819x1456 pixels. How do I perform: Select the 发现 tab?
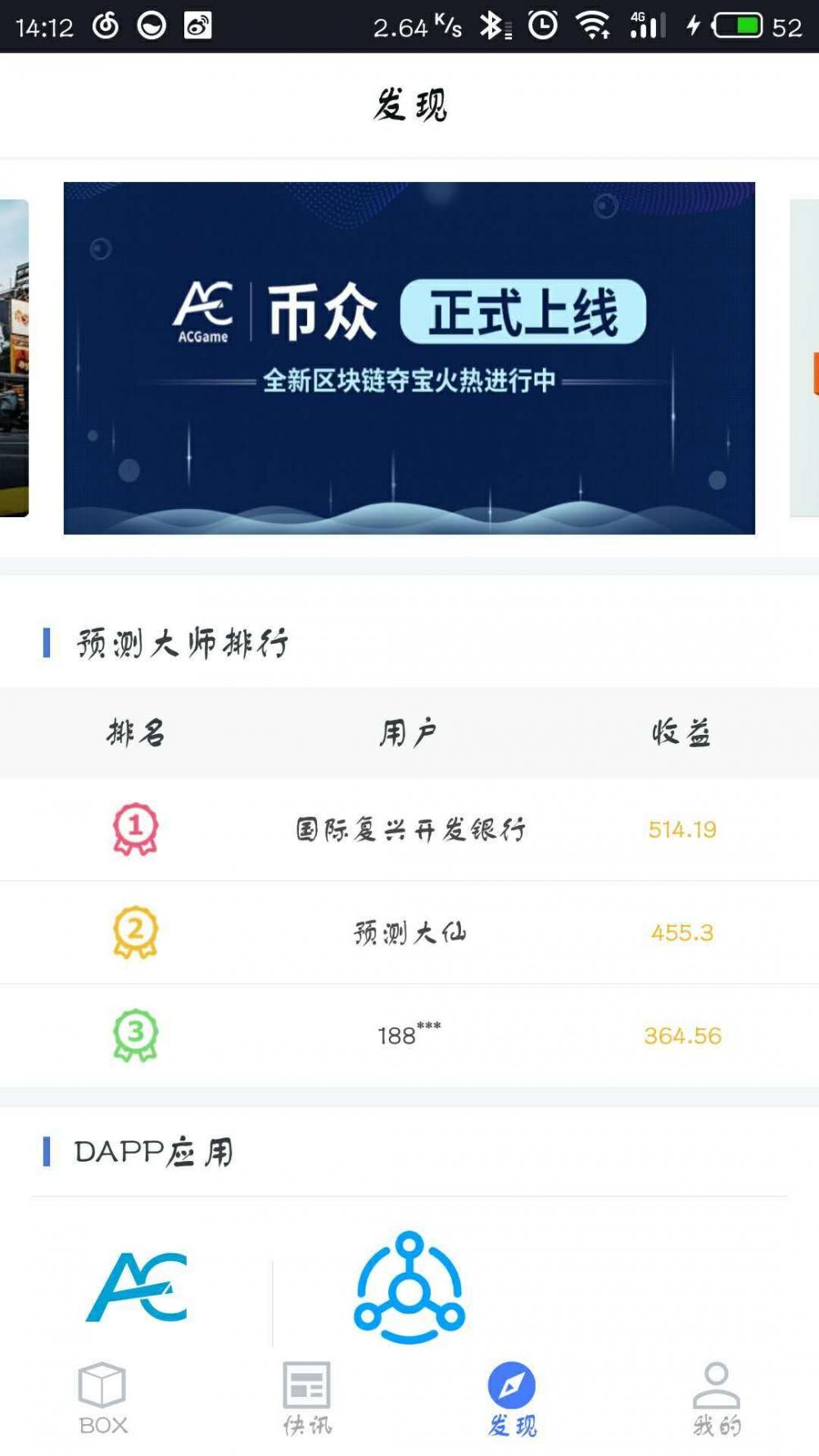[x=512, y=1399]
